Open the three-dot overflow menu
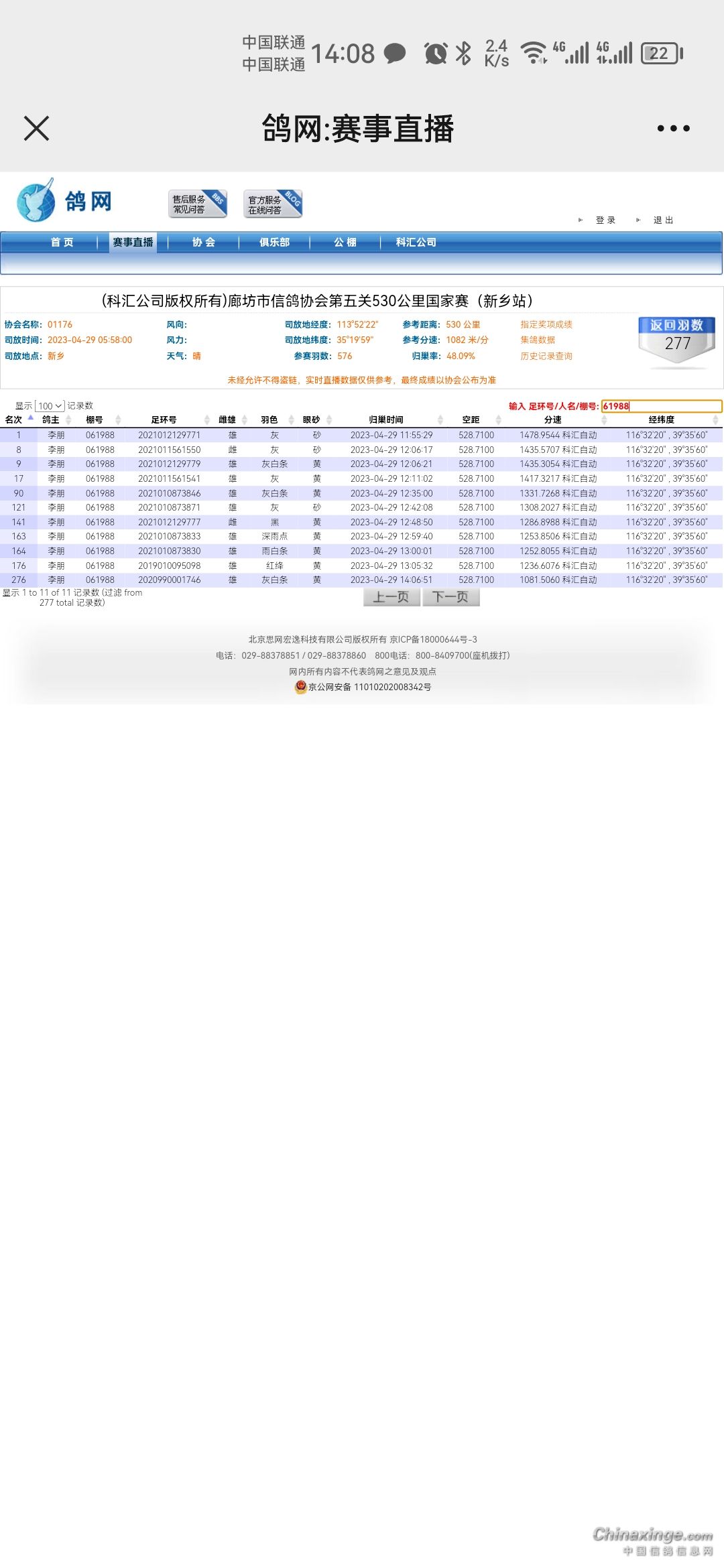Viewport: 724px width, 1568px height. (x=673, y=129)
